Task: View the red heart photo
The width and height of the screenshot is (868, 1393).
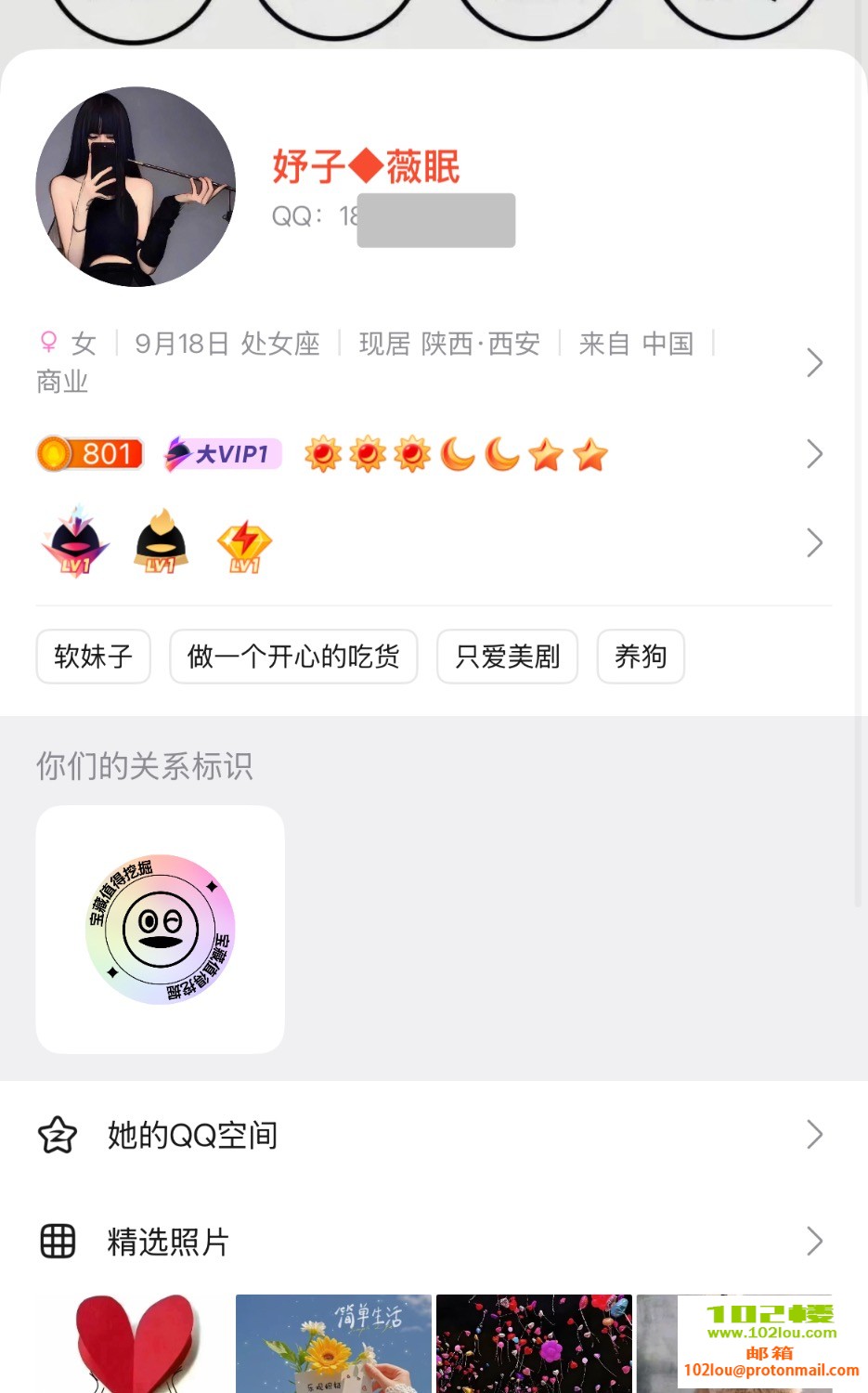Action: (x=135, y=1344)
